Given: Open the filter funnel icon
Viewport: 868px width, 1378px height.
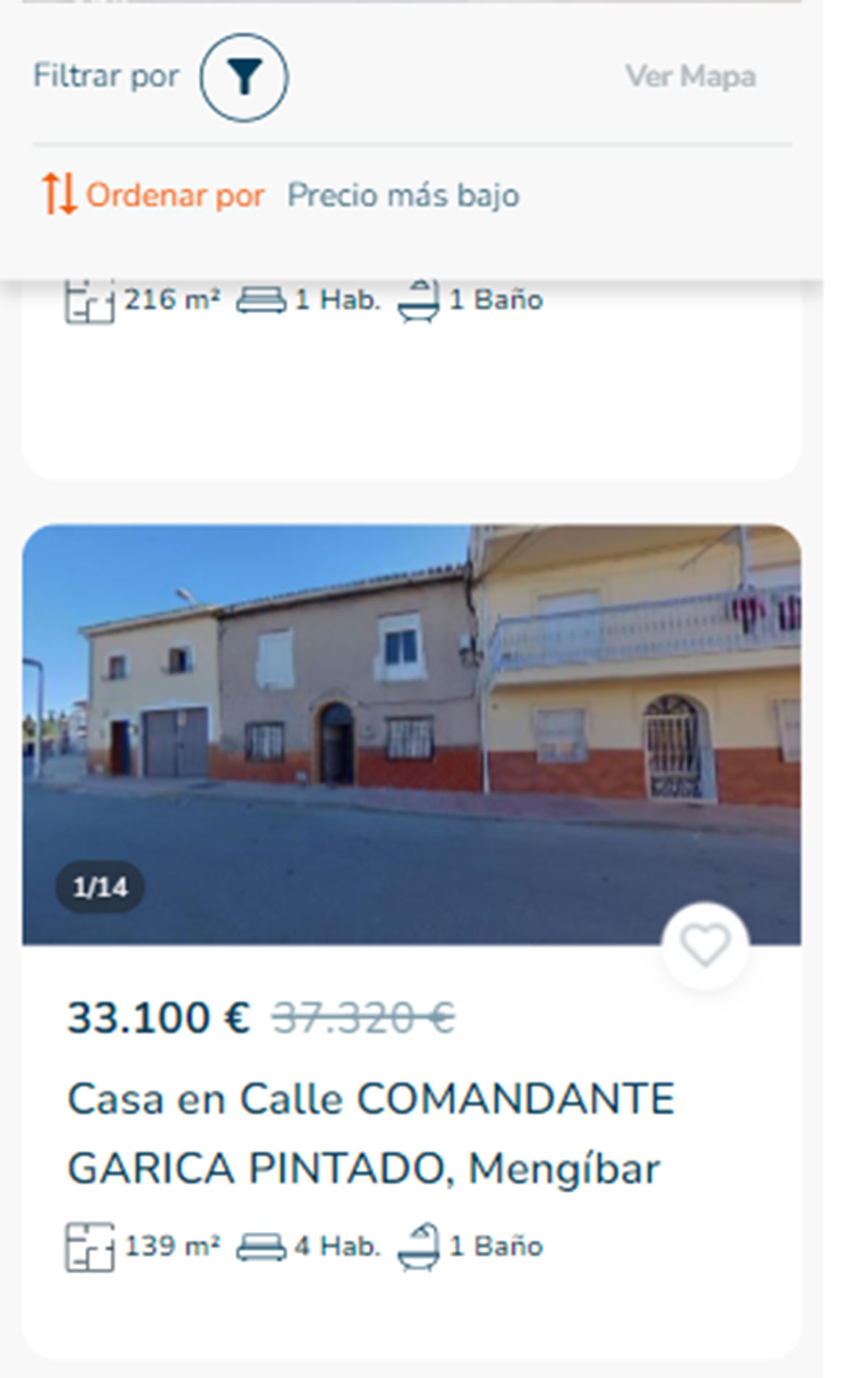Looking at the screenshot, I should click(244, 77).
